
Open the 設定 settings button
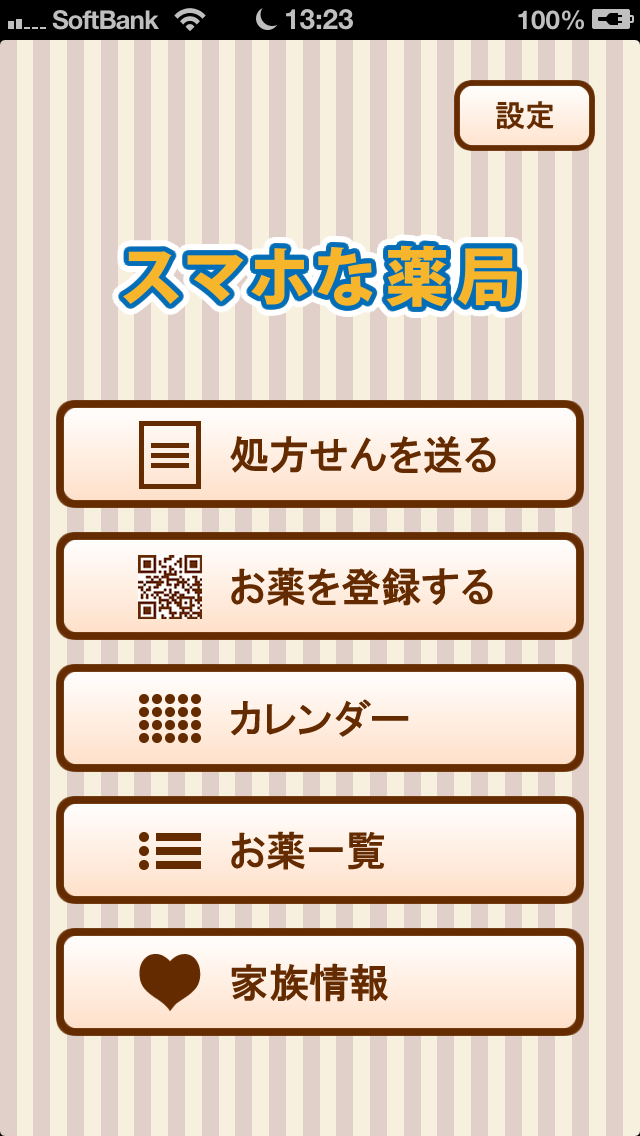click(524, 116)
